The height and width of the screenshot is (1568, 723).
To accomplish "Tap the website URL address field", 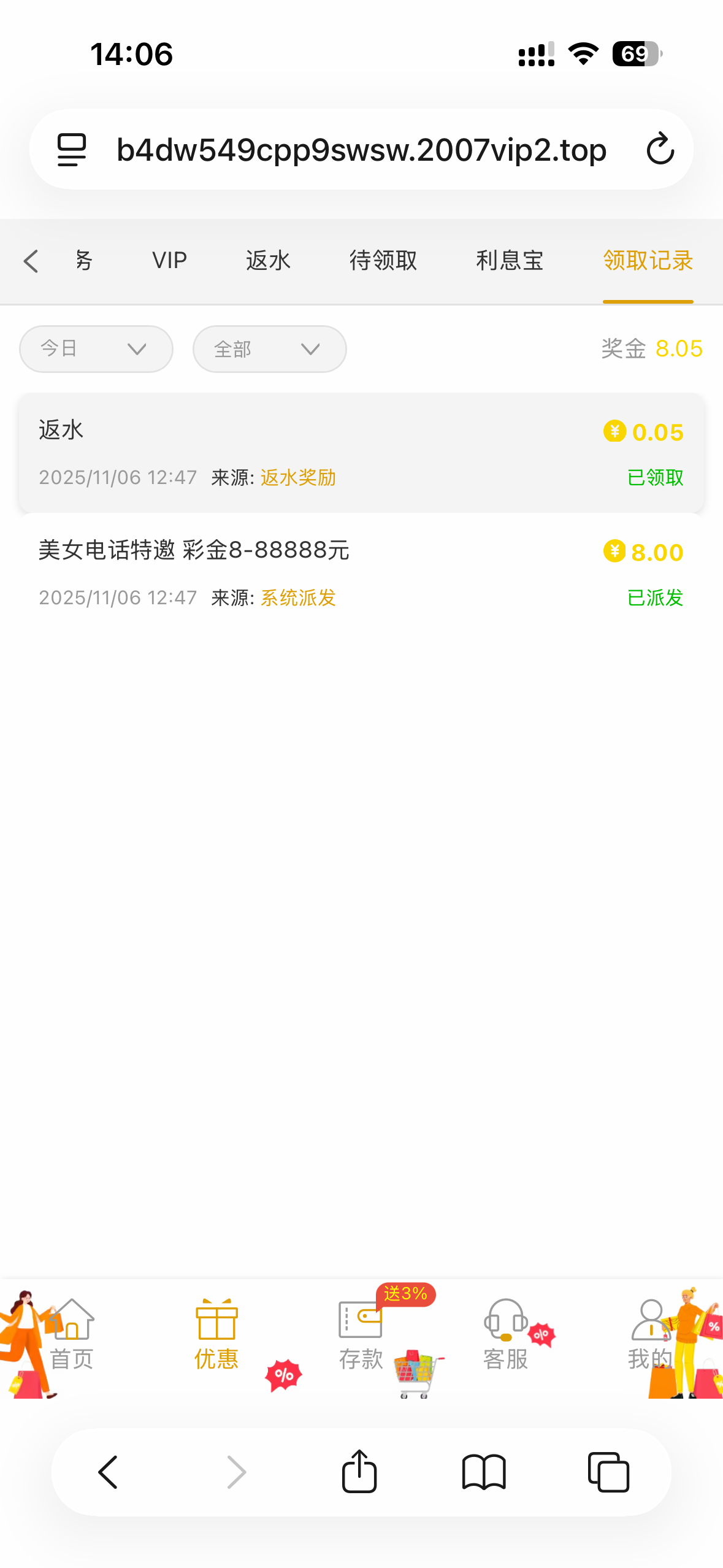I will 361,149.
